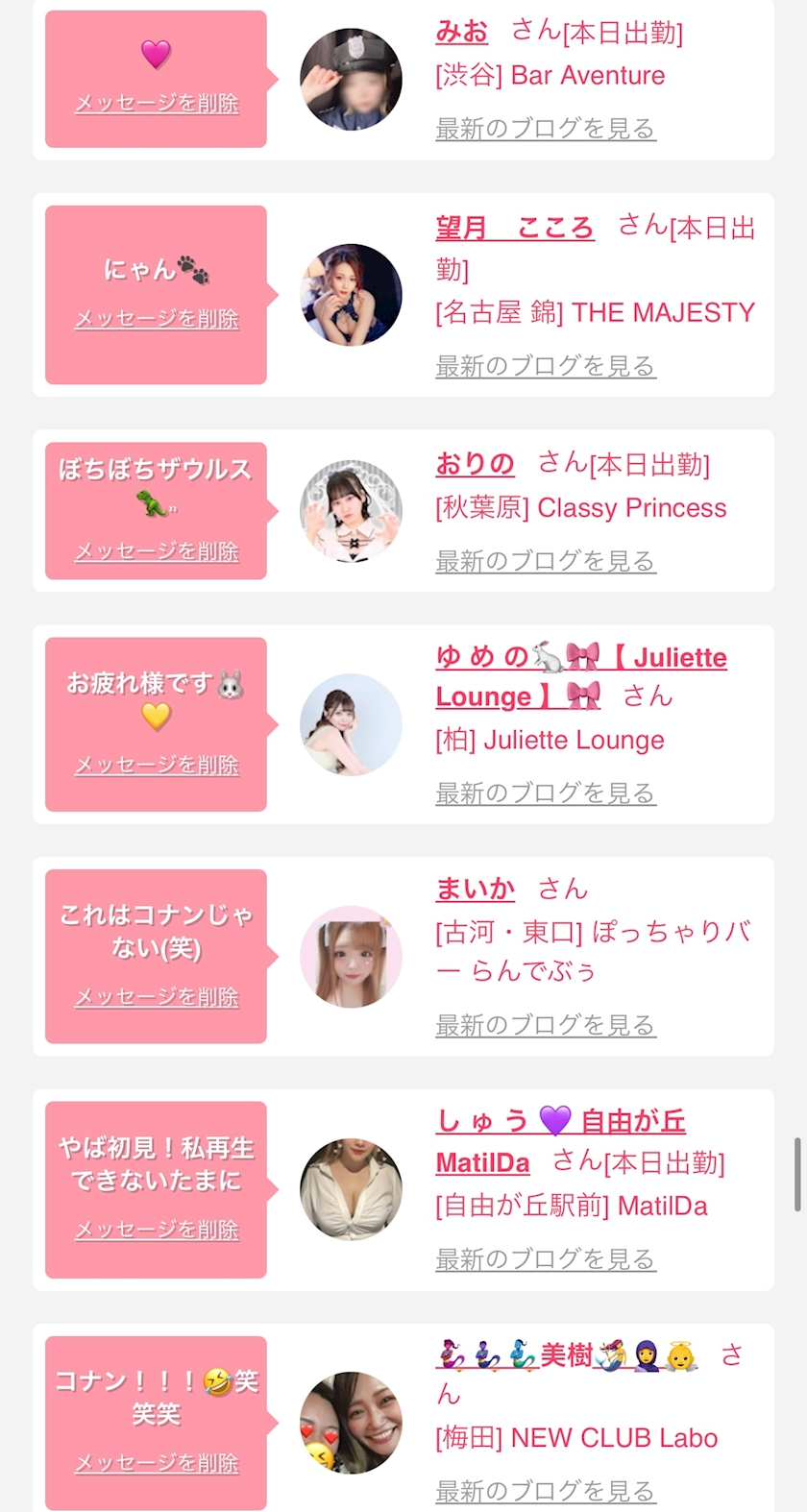Delete the お疲れ様です message
Screen dimensions: 807x1512
point(157,766)
